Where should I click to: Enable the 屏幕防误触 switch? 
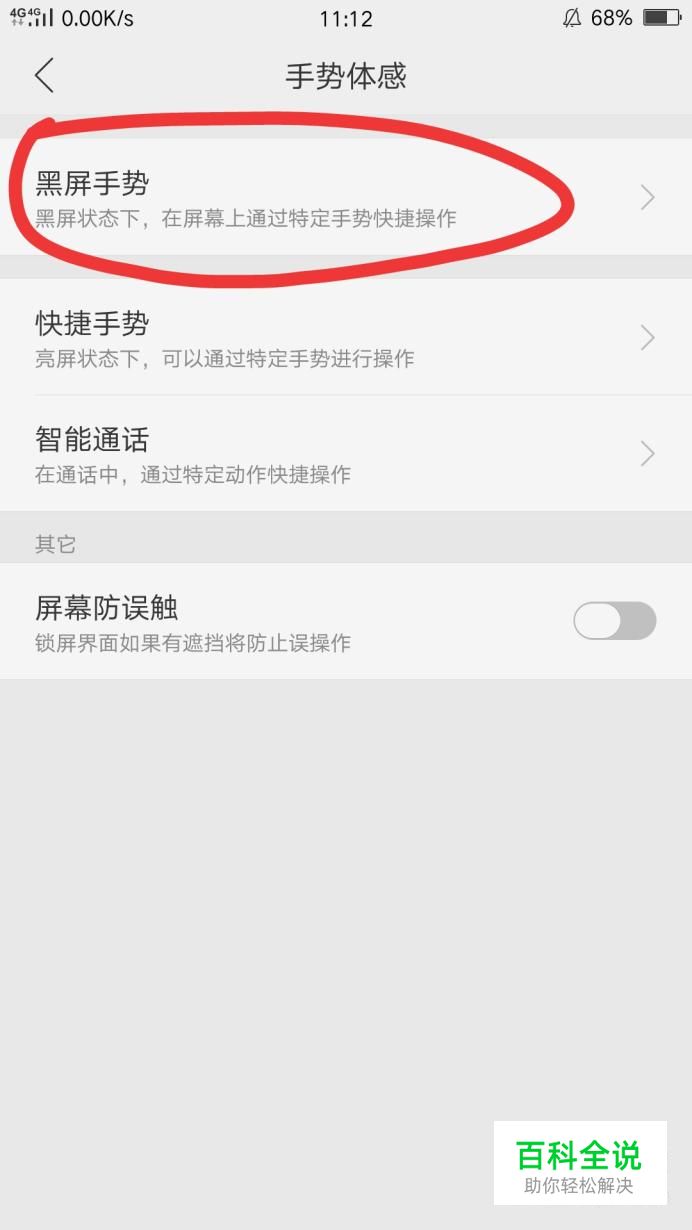click(x=614, y=621)
